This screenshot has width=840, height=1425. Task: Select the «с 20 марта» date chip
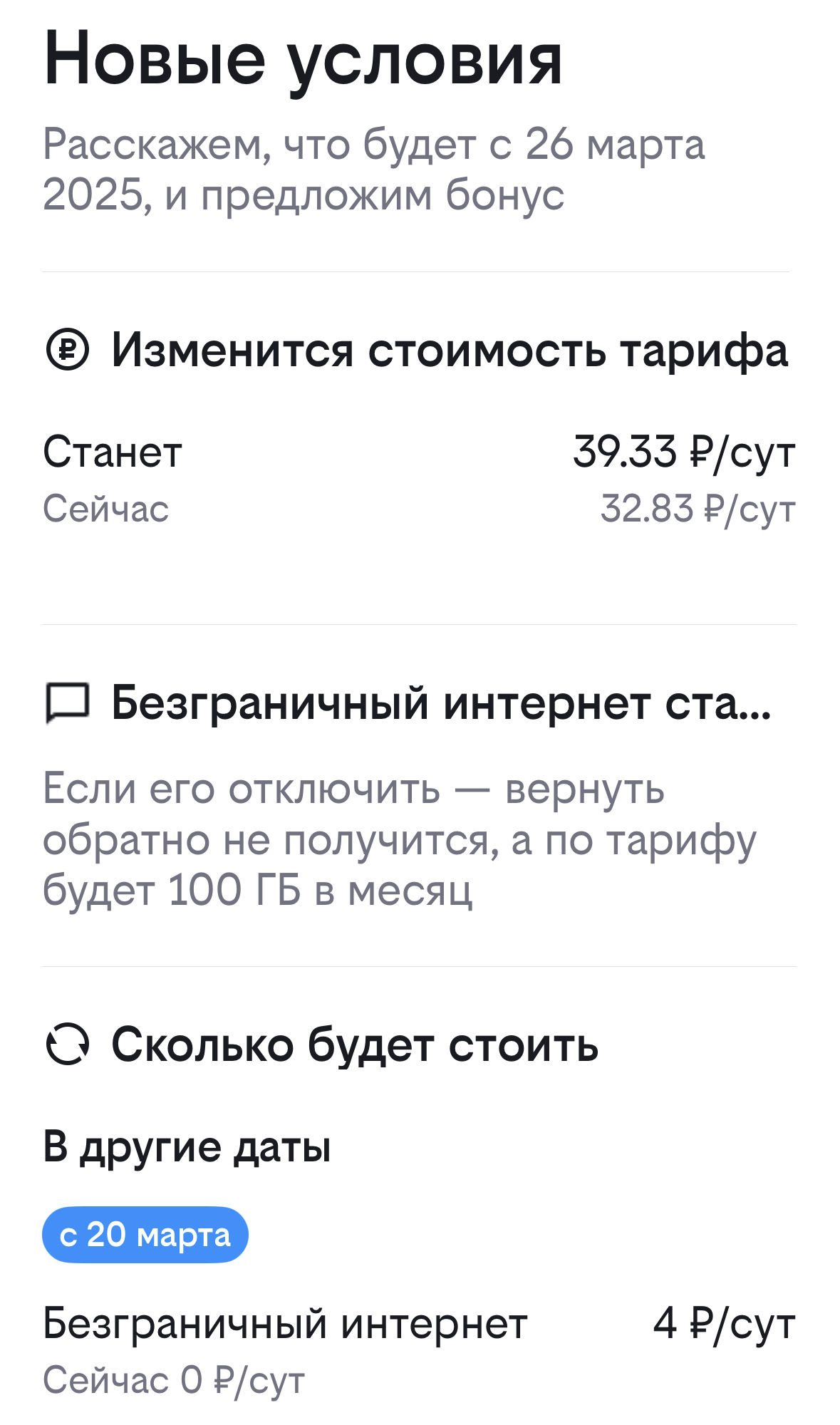(x=145, y=1235)
